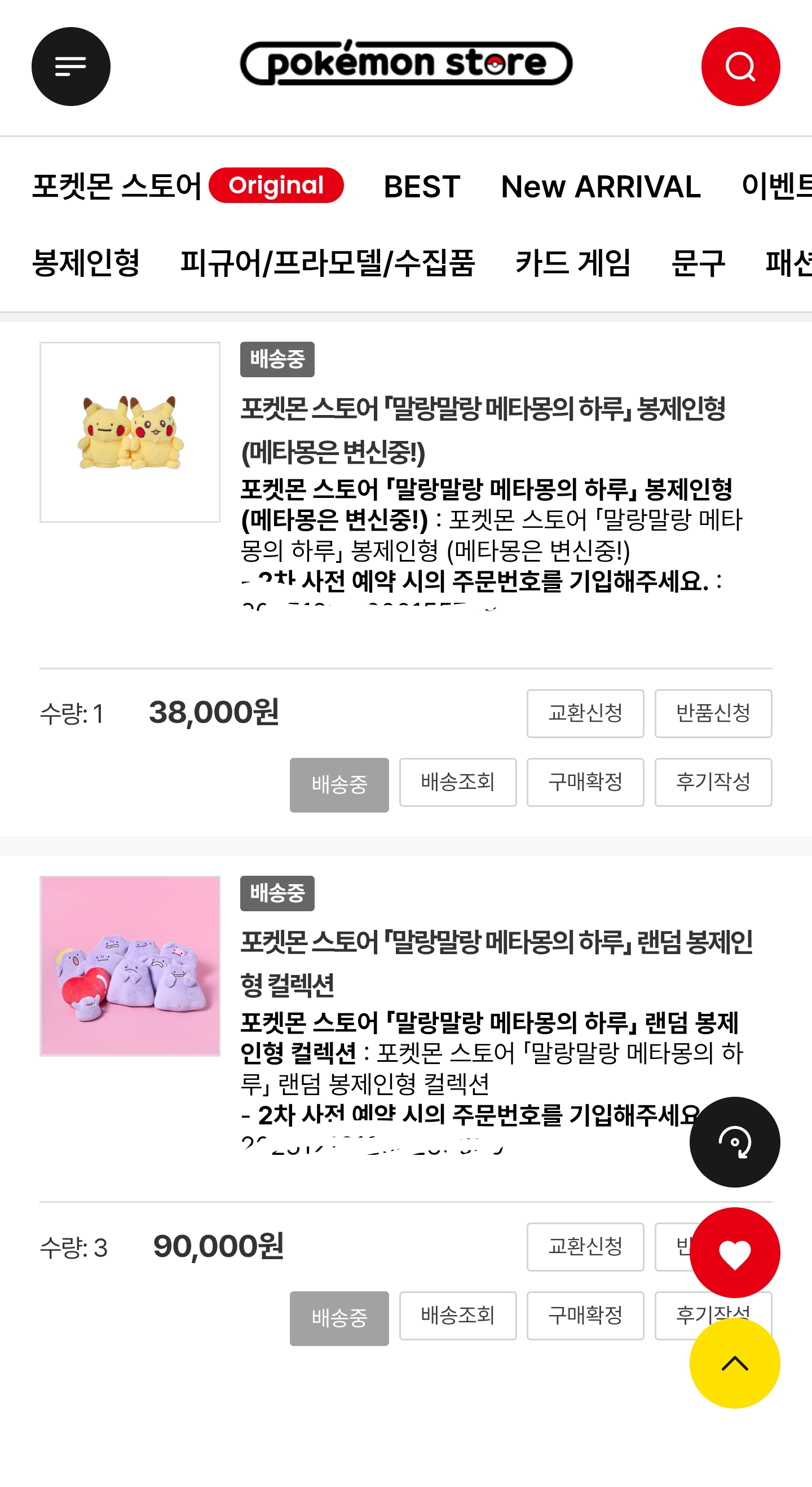
Task: Select the 문구 category
Action: pyautogui.click(x=698, y=263)
